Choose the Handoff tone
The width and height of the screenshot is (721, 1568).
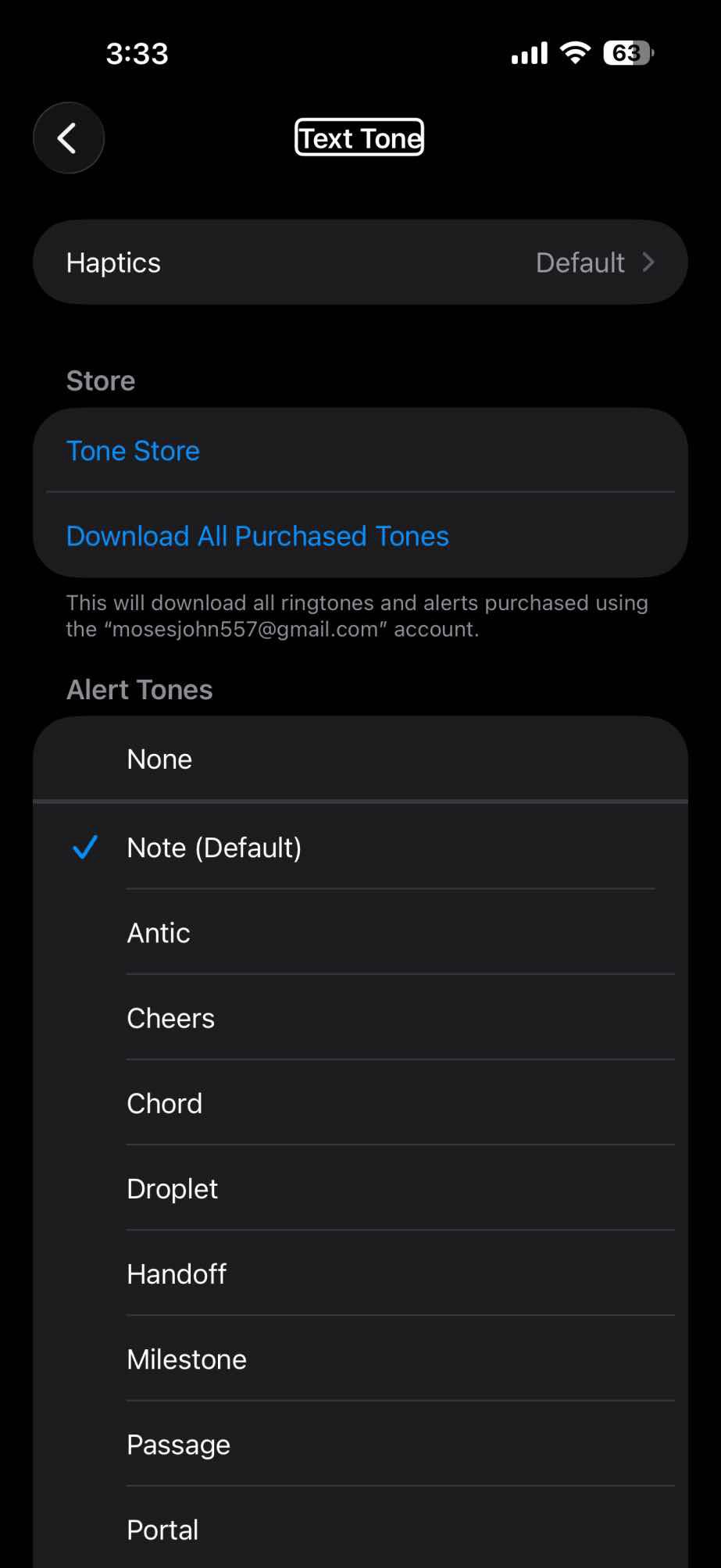(177, 1273)
